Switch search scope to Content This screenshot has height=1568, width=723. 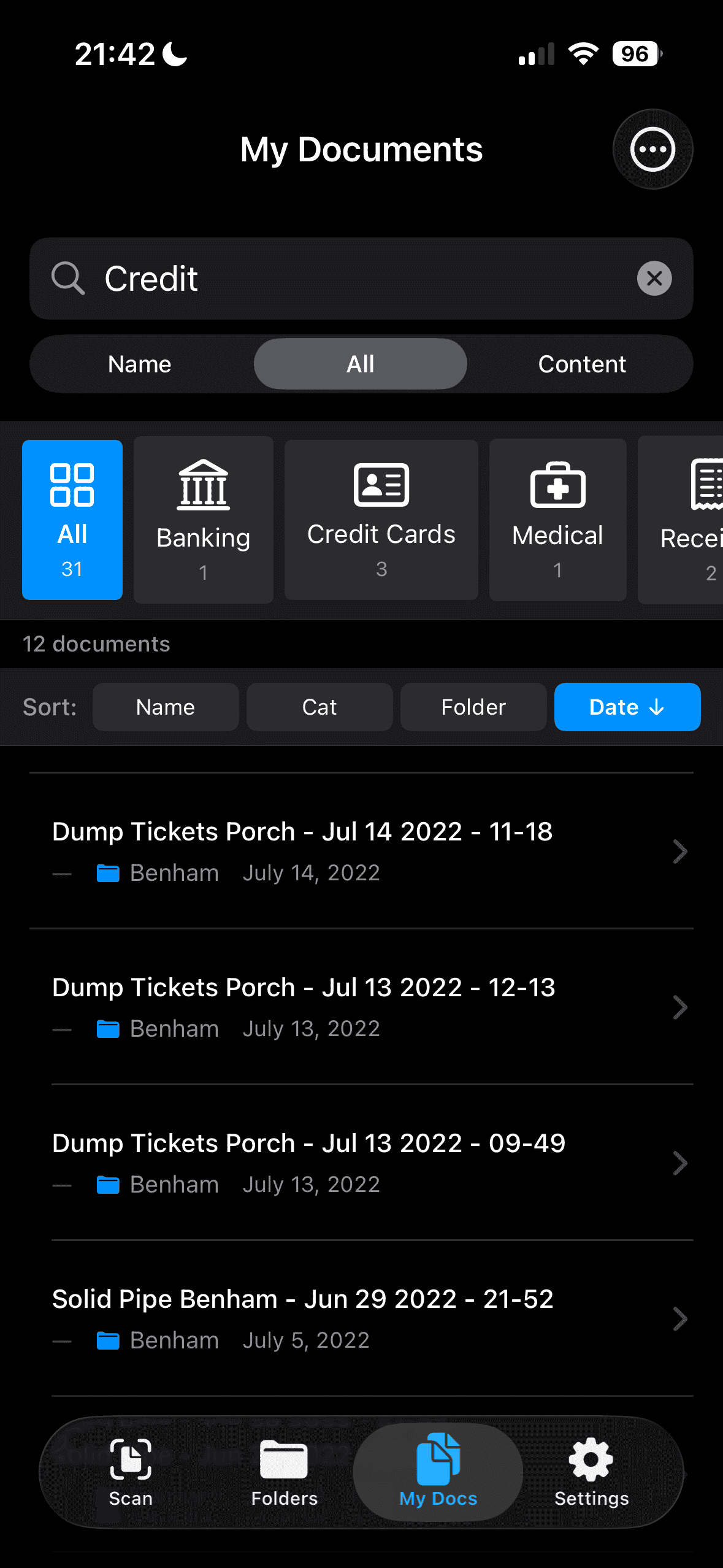pos(583,363)
